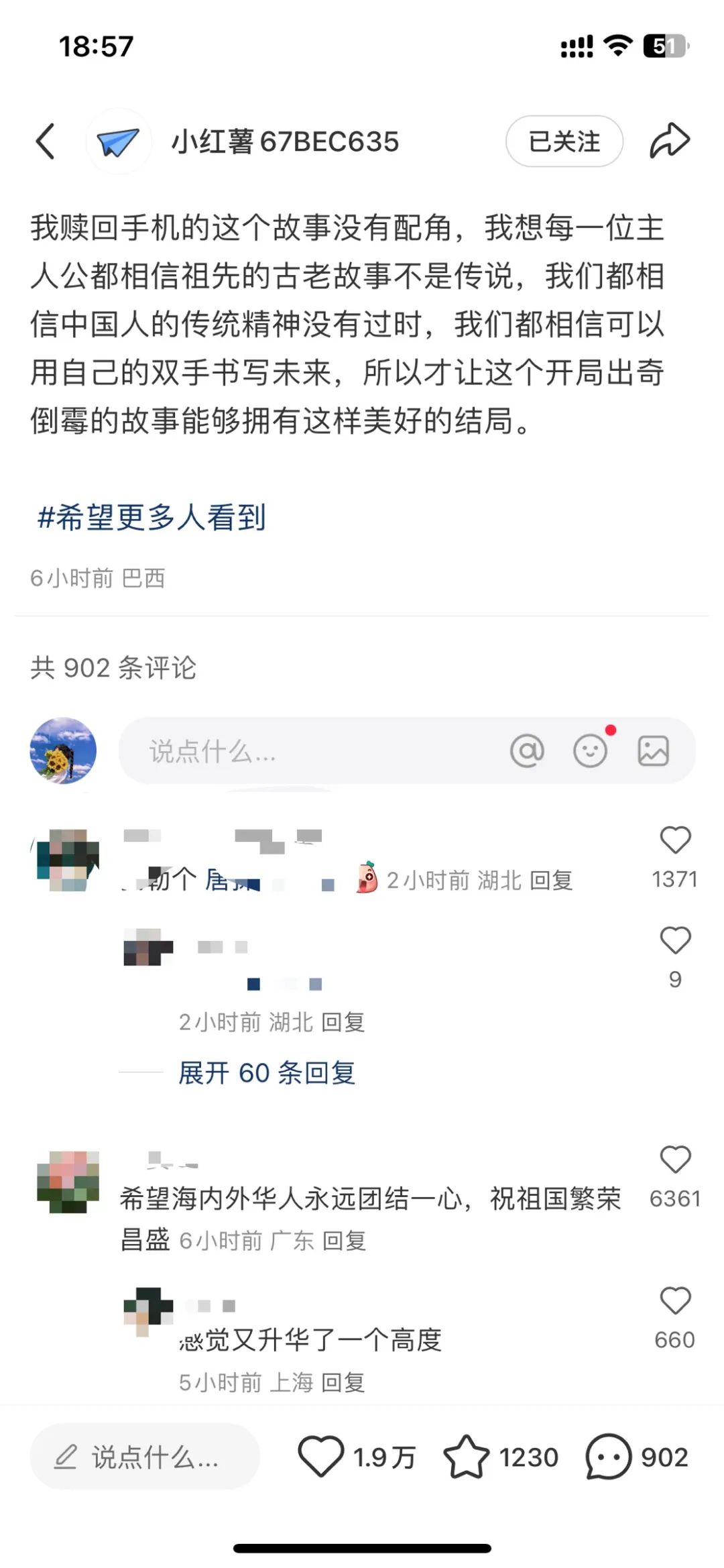The image size is (724, 1568).
Task: Go back using the back arrow
Action: point(46,142)
